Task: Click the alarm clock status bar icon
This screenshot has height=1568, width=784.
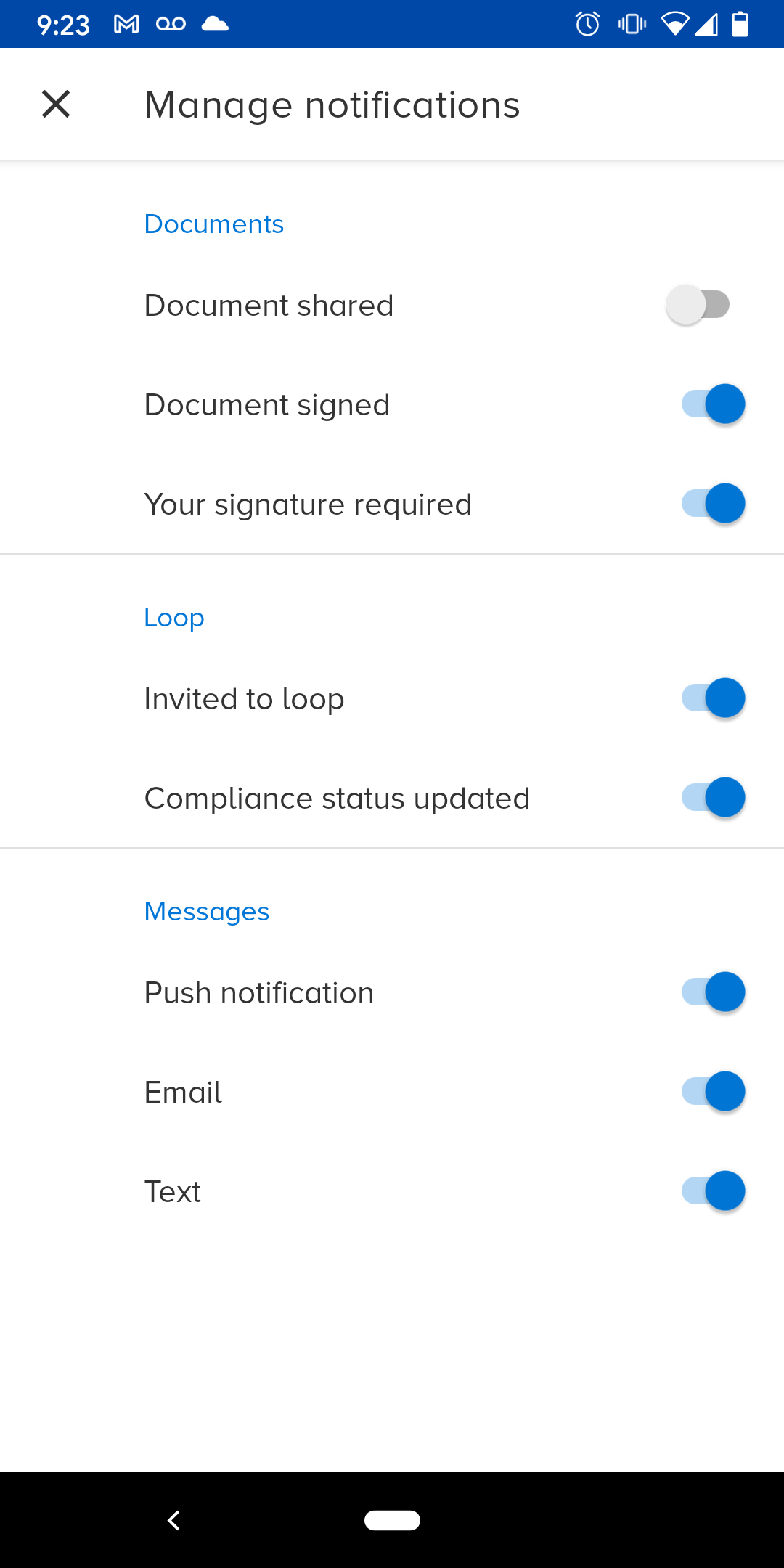Action: (587, 23)
